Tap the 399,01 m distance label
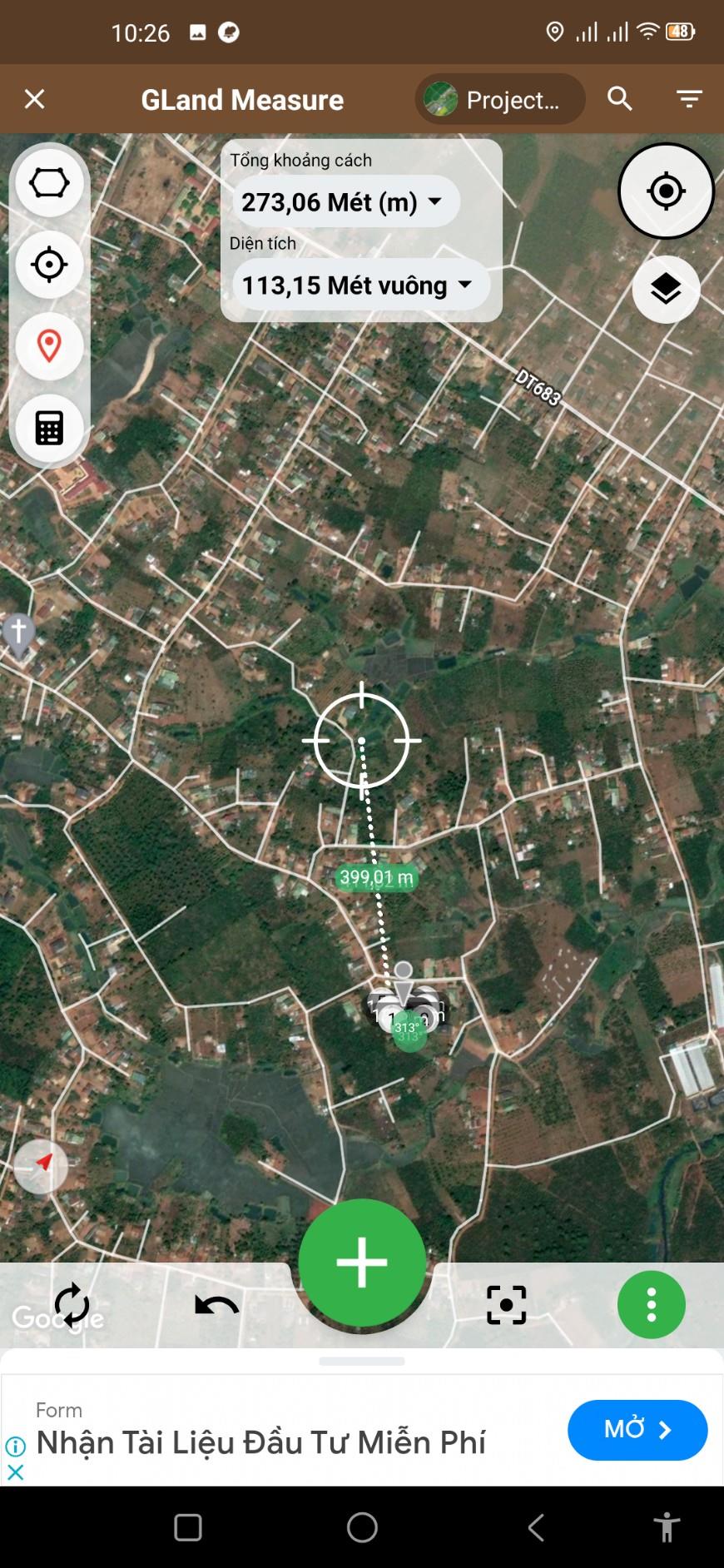Screen dimensions: 724x1568 [x=376, y=876]
